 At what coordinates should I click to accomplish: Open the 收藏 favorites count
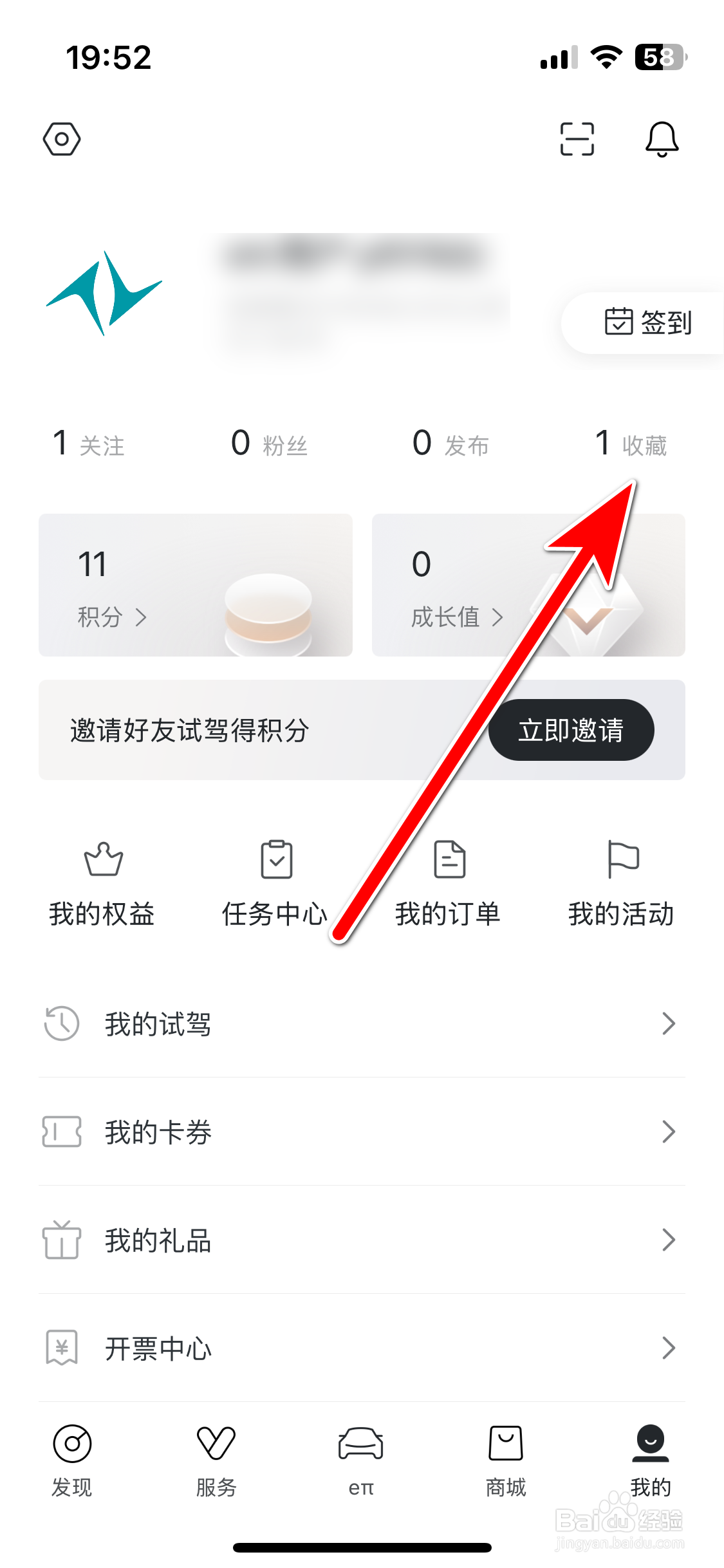coord(631,443)
